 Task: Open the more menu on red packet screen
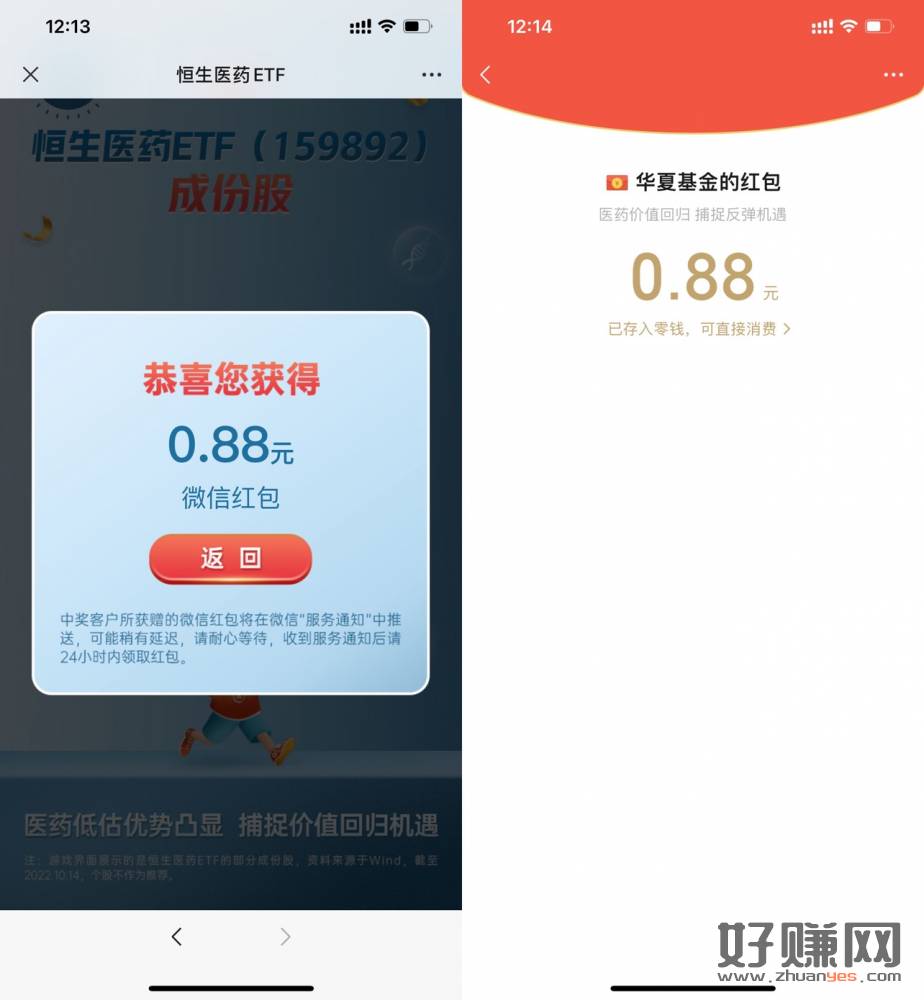[x=893, y=76]
